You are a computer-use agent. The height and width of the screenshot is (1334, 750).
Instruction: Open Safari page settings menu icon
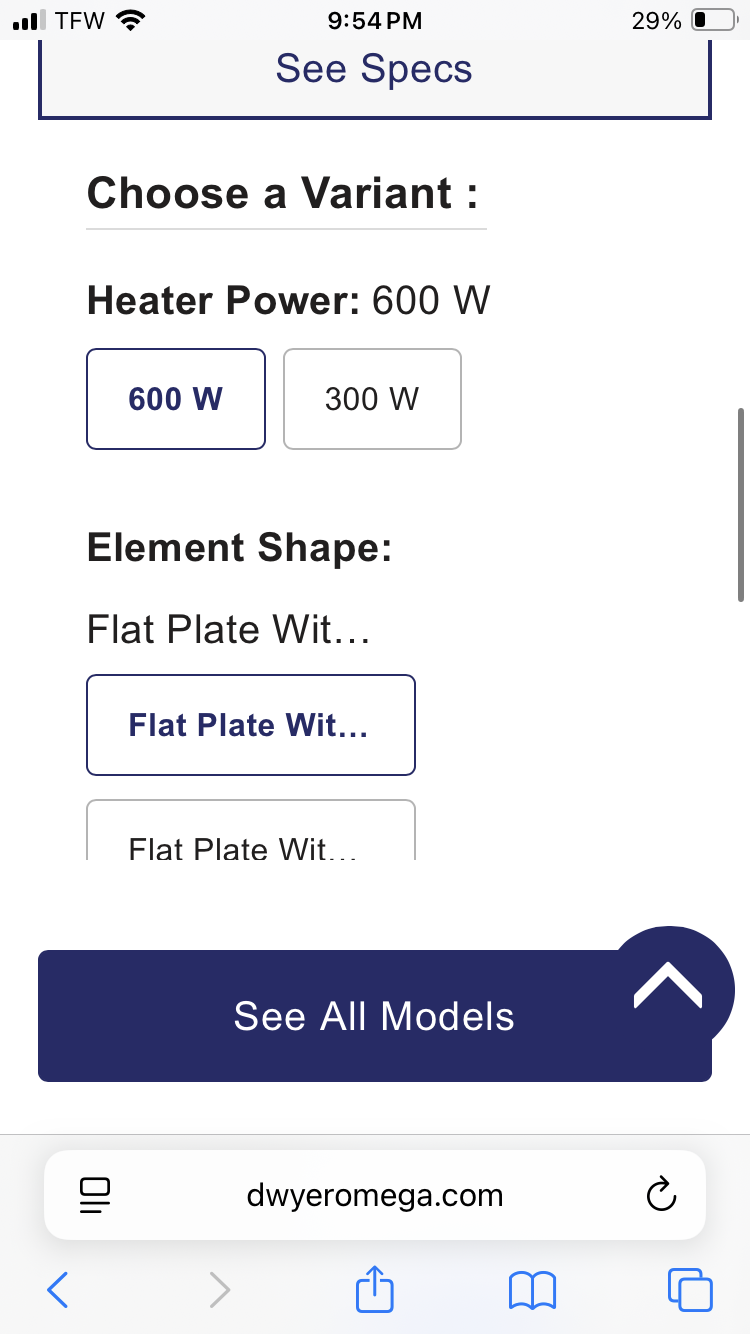pyautogui.click(x=95, y=1195)
